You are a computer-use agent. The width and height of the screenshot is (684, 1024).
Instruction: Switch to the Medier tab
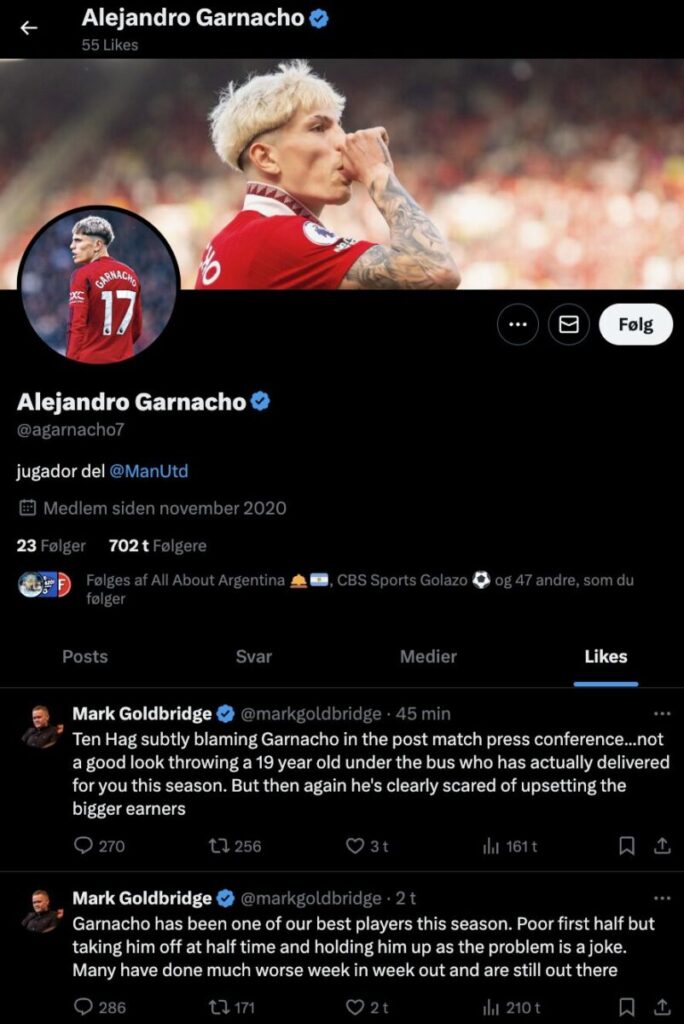pyautogui.click(x=428, y=657)
